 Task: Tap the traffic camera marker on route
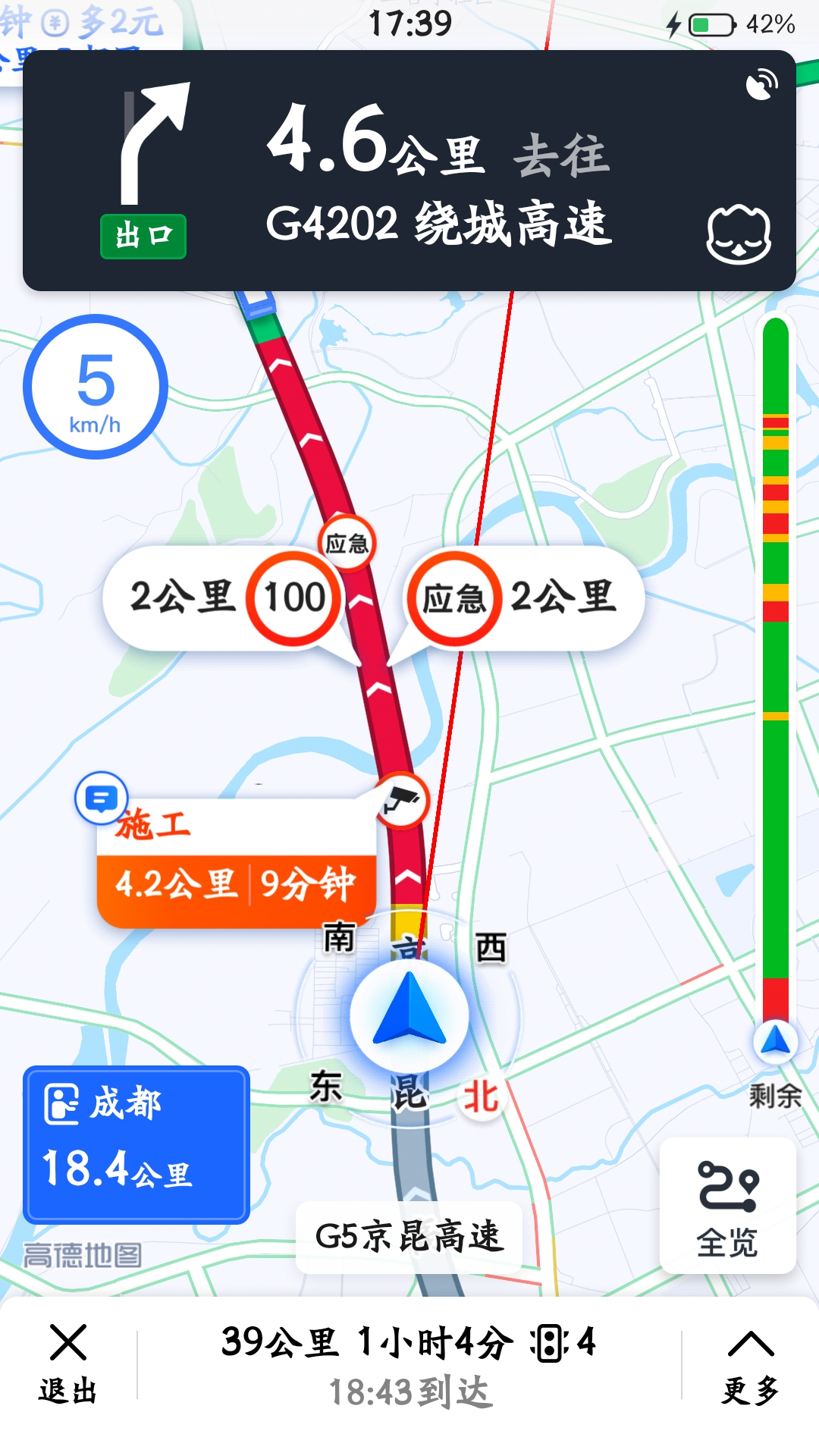[x=403, y=801]
